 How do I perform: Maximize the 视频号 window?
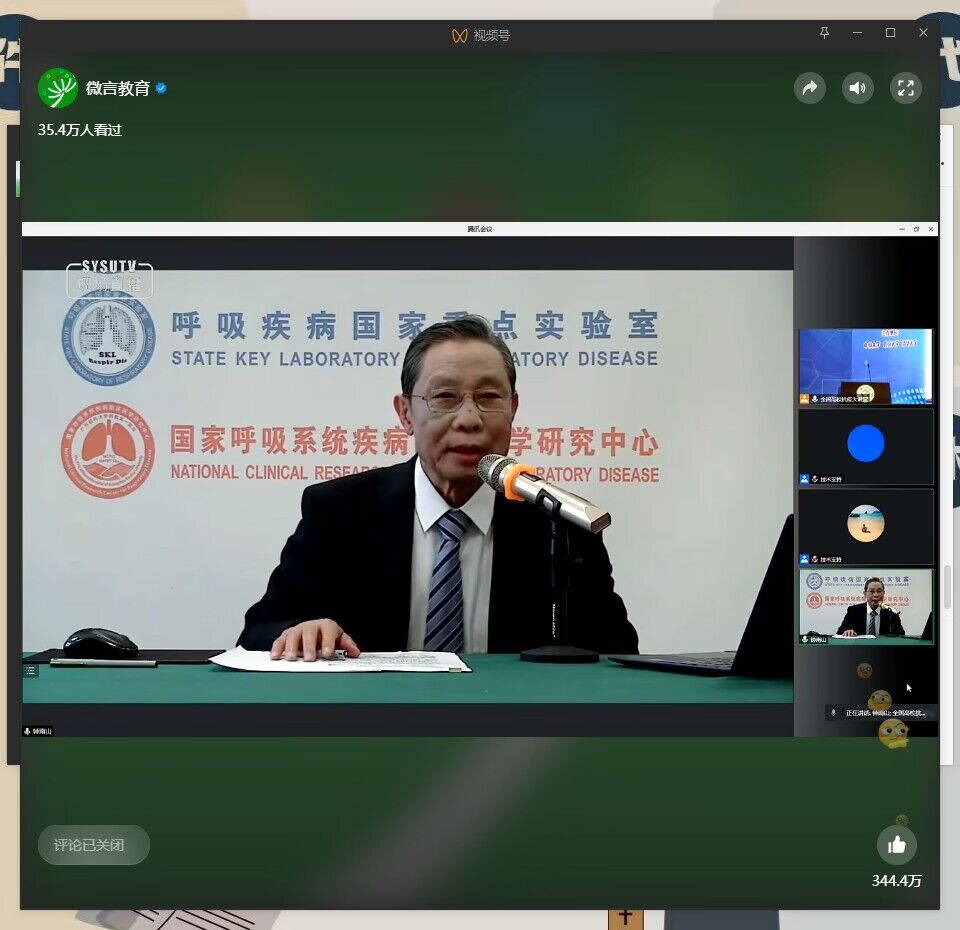click(890, 33)
